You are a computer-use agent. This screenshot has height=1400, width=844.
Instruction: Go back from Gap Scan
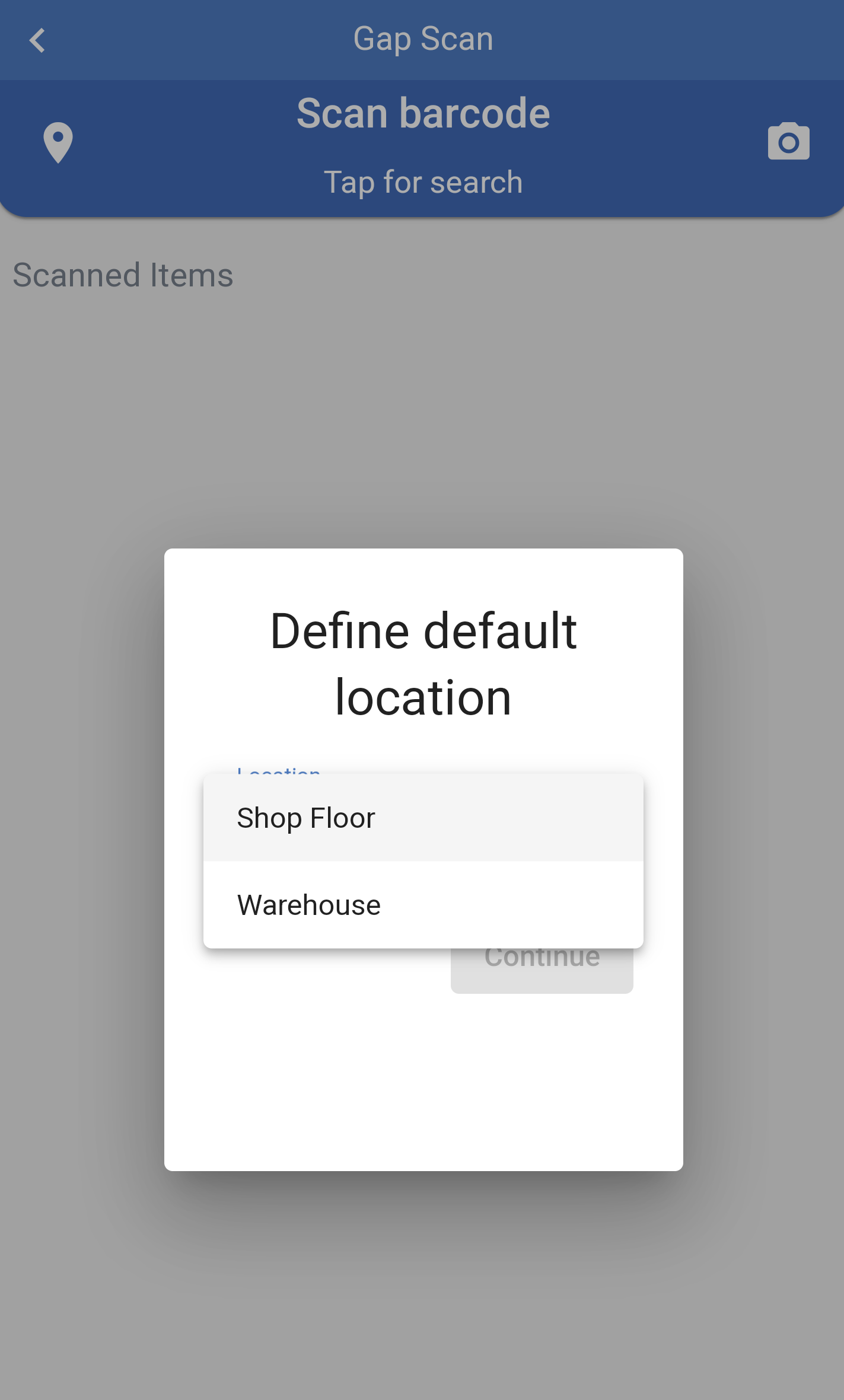click(37, 40)
